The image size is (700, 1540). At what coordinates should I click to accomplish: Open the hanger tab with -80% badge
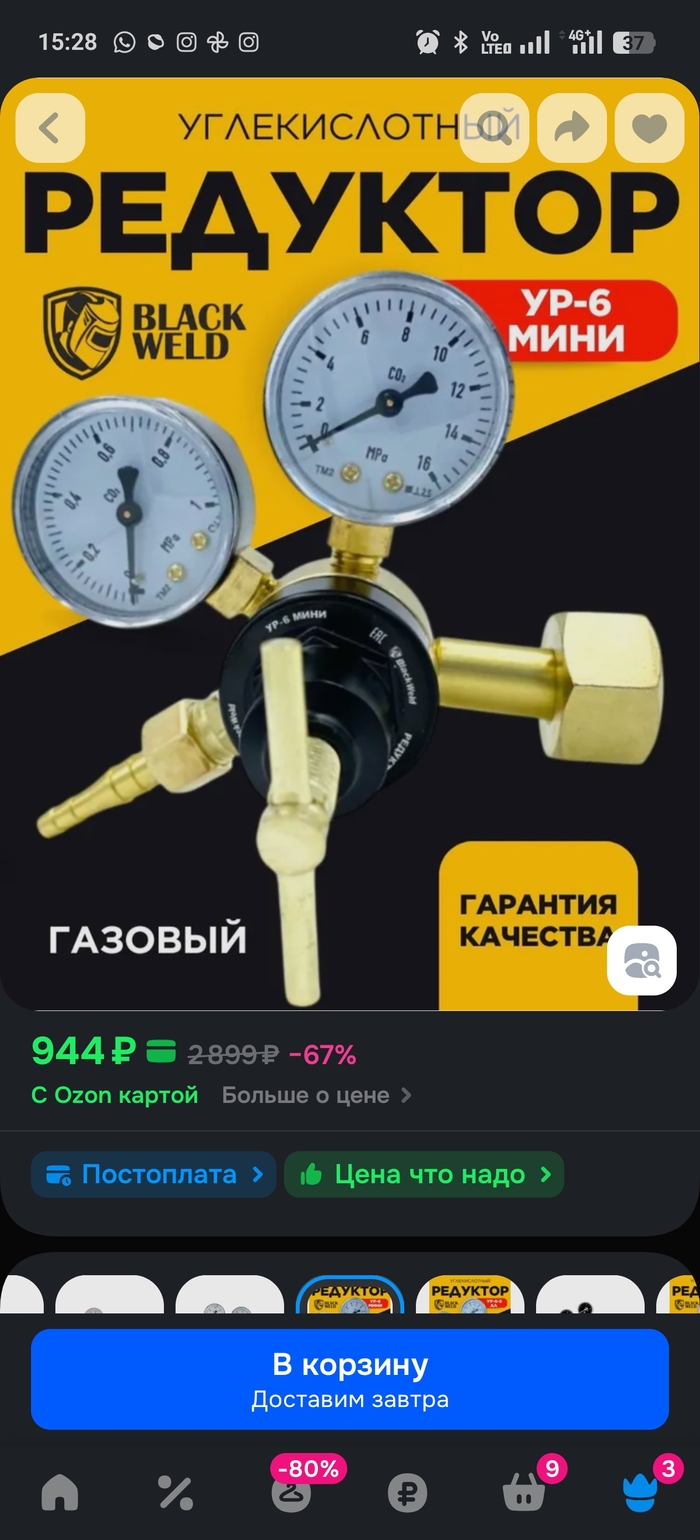292,1493
